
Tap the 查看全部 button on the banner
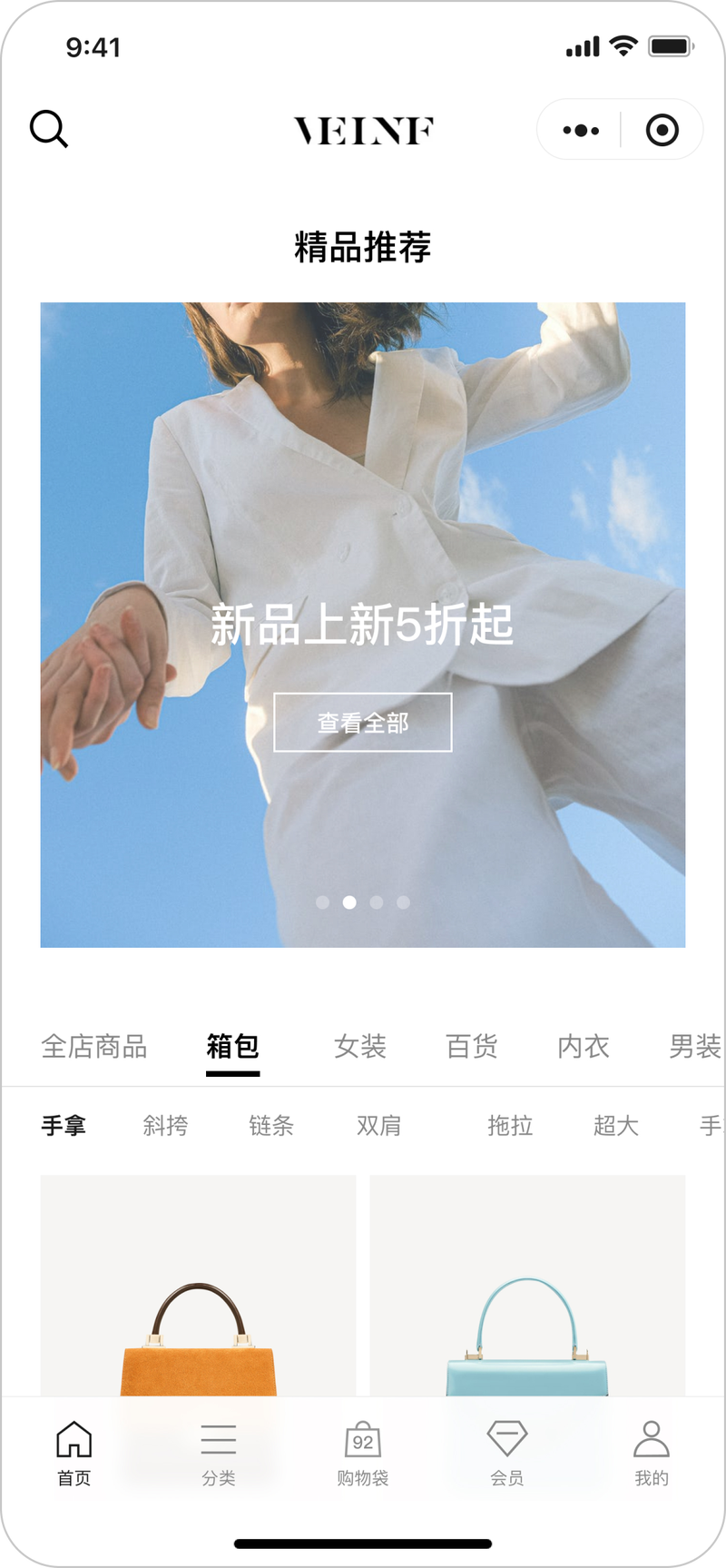click(363, 723)
